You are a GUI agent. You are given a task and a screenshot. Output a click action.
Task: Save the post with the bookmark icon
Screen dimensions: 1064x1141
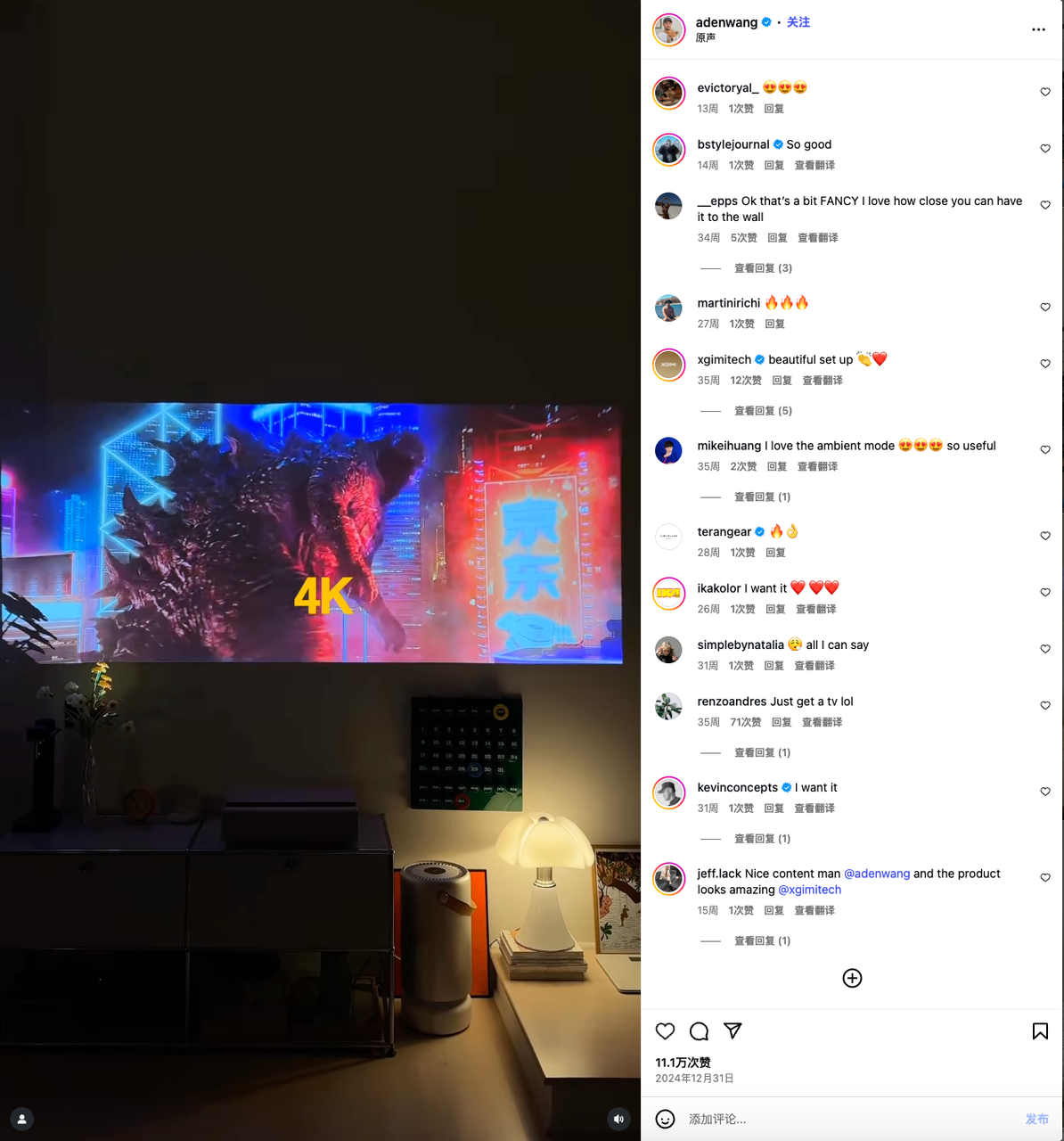point(1039,1031)
